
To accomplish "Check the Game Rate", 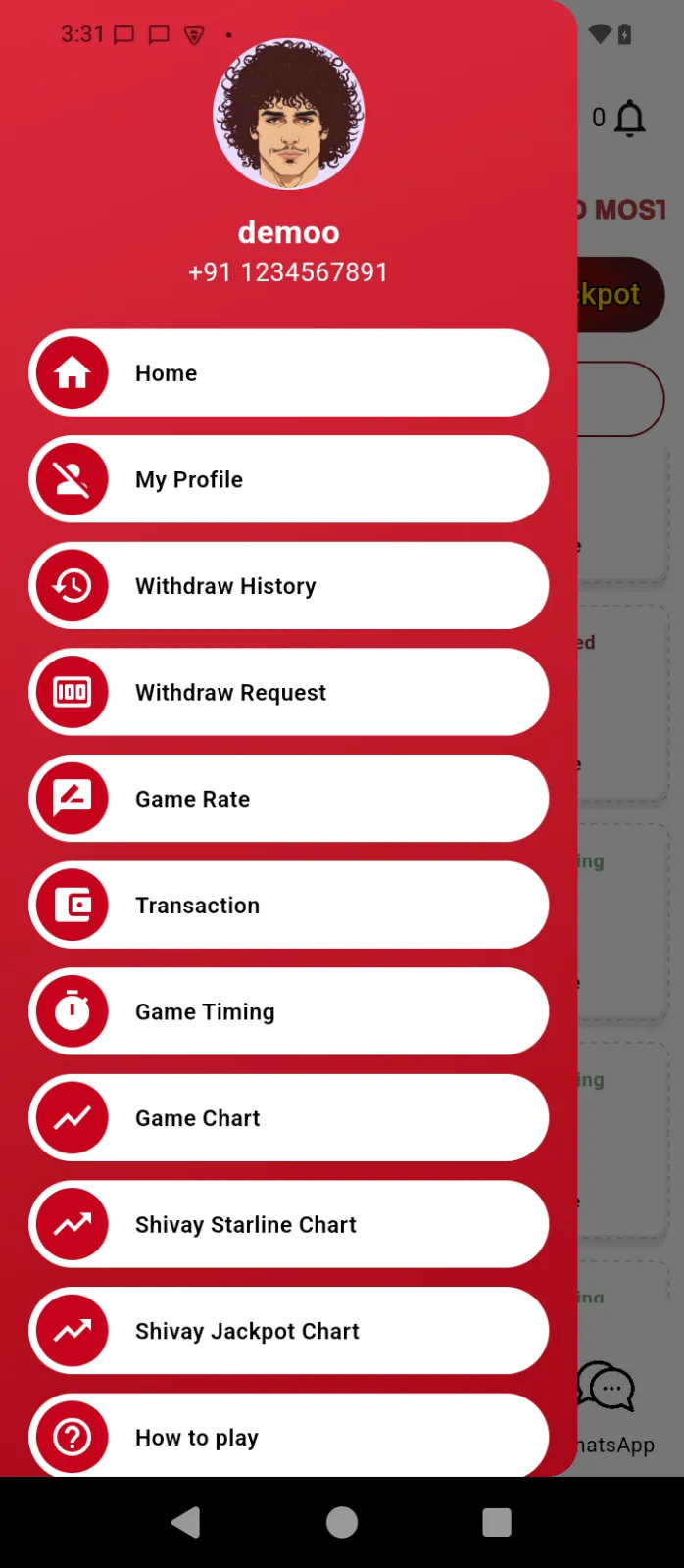I will 288,799.
